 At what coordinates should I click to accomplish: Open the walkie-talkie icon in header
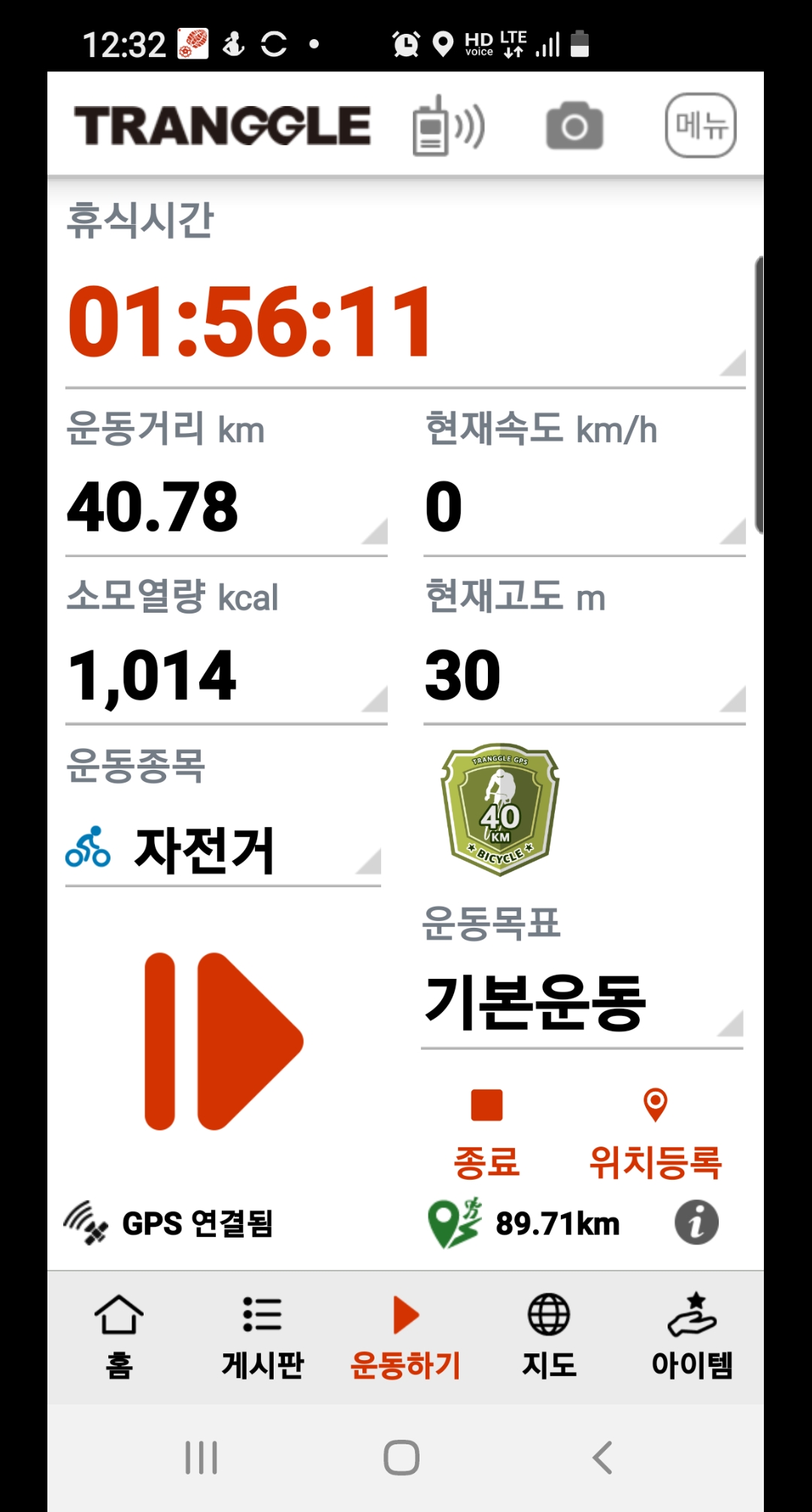point(448,126)
